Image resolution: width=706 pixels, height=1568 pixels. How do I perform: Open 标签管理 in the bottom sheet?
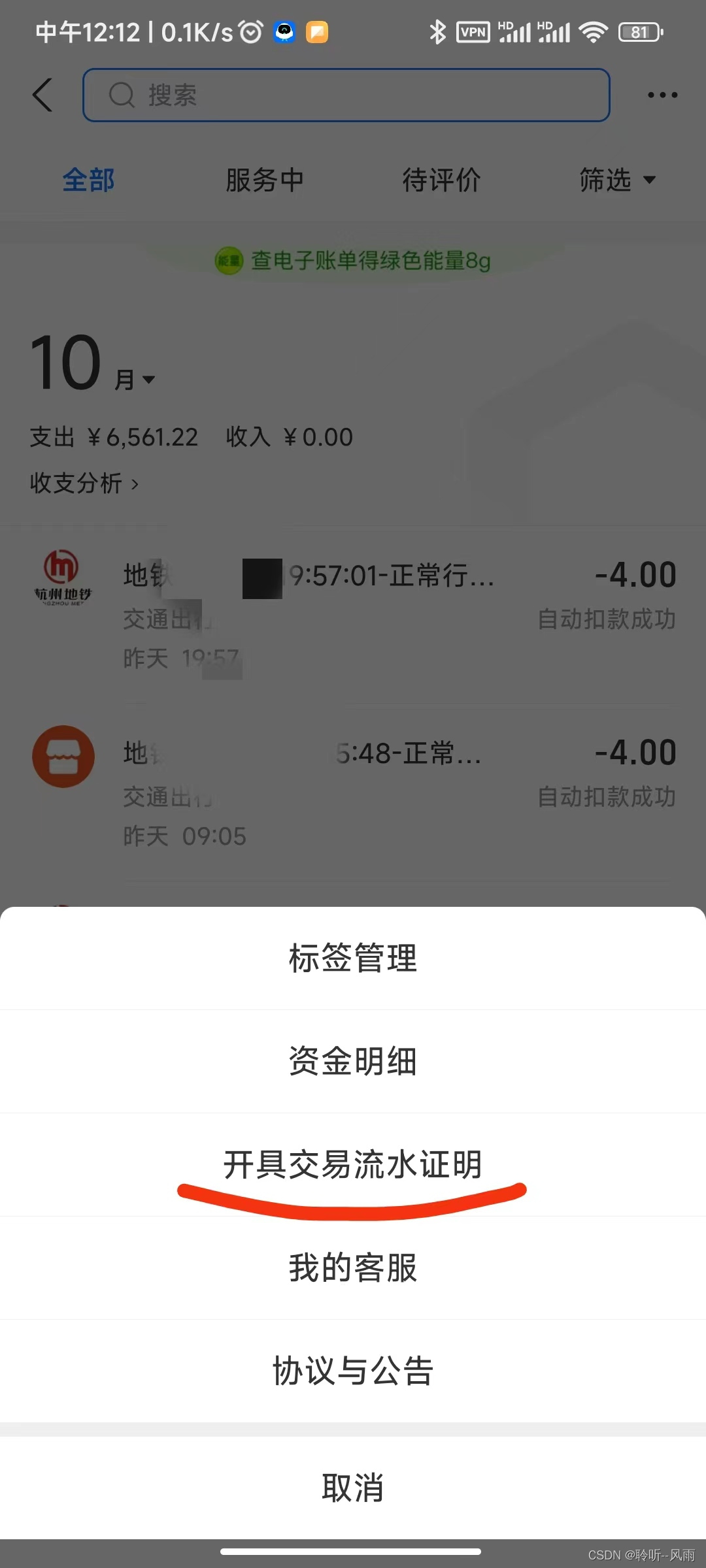pos(353,958)
